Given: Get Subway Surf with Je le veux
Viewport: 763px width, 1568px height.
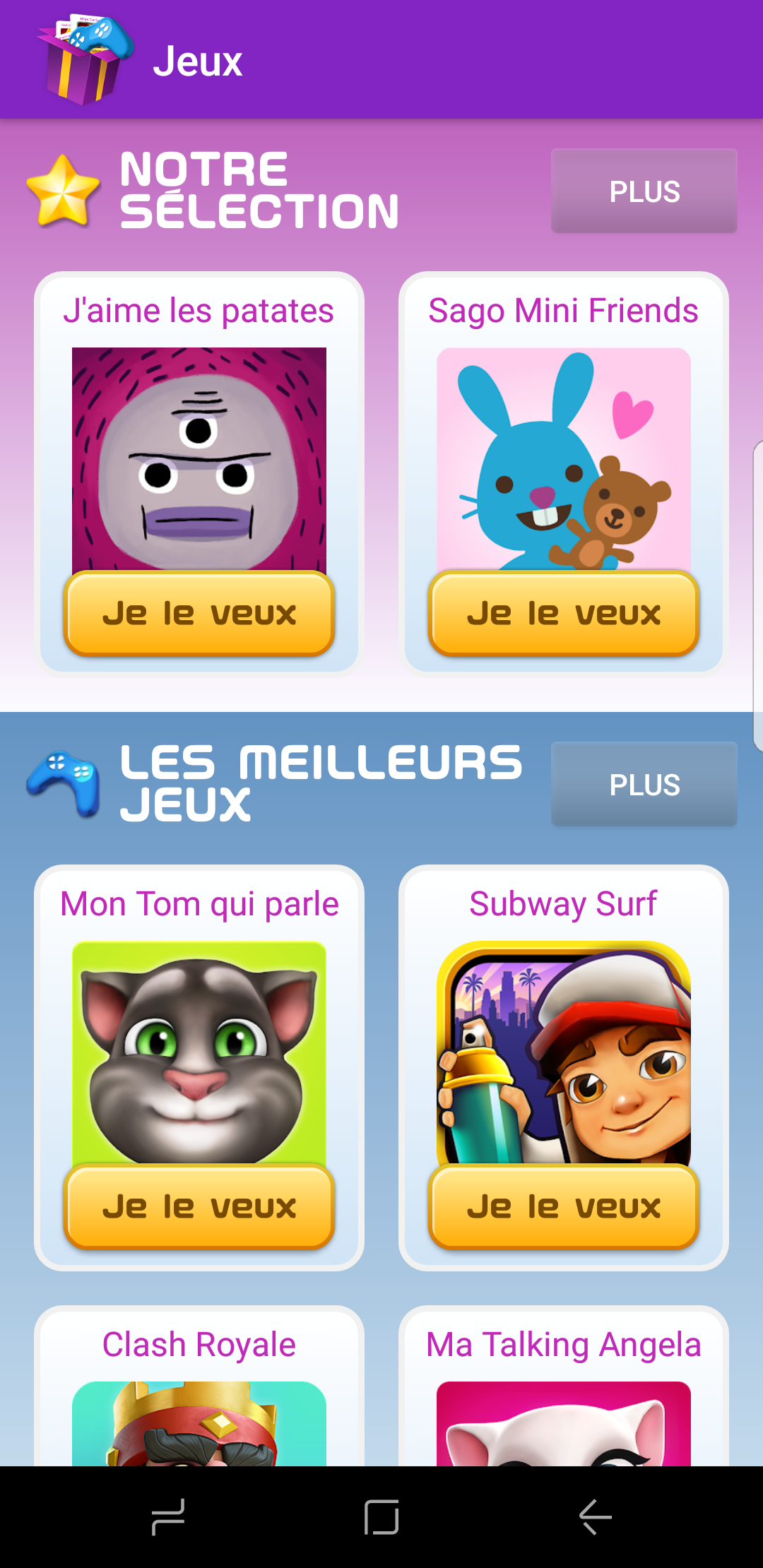Looking at the screenshot, I should point(563,1206).
